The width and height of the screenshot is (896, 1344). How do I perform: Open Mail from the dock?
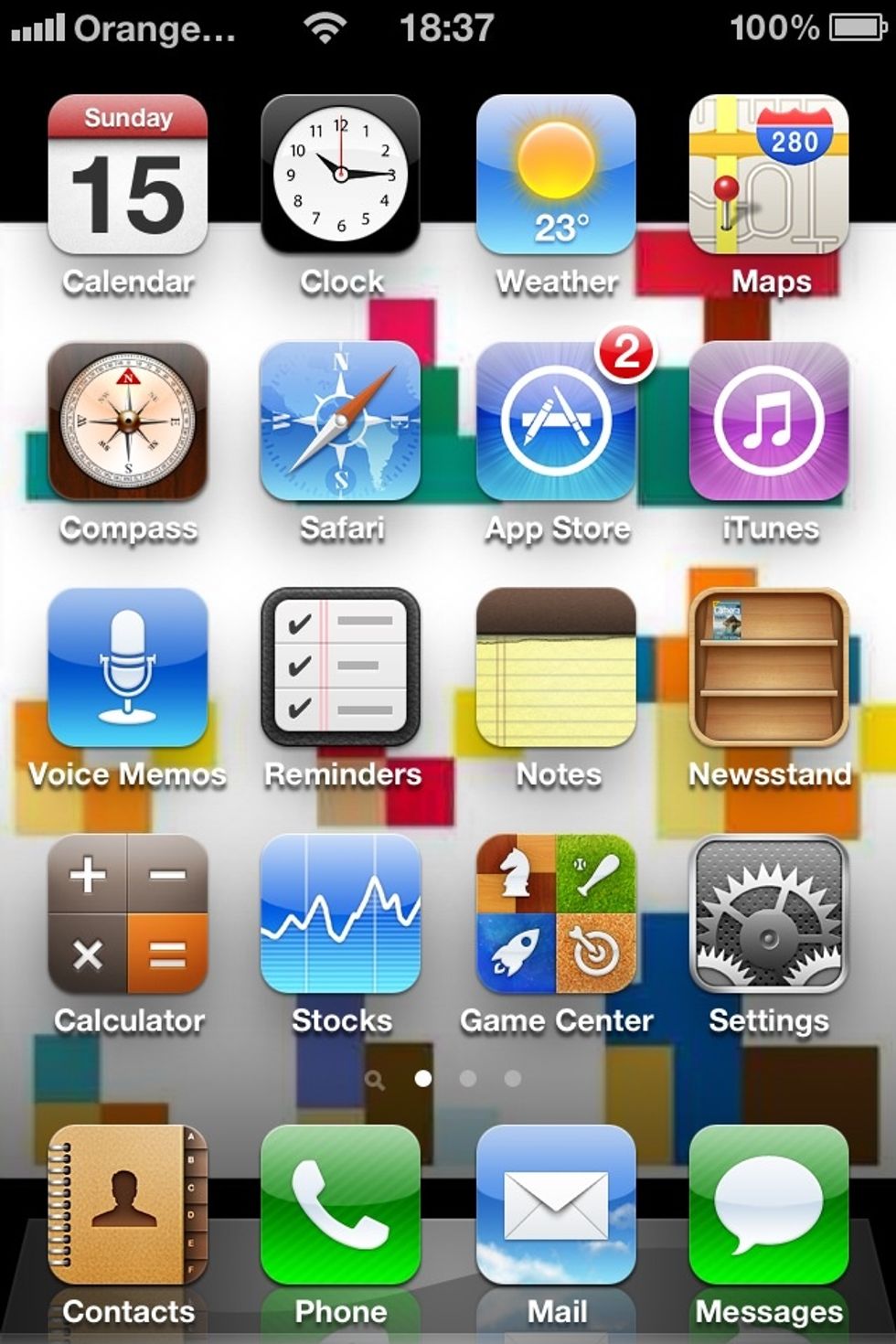pos(556,1205)
